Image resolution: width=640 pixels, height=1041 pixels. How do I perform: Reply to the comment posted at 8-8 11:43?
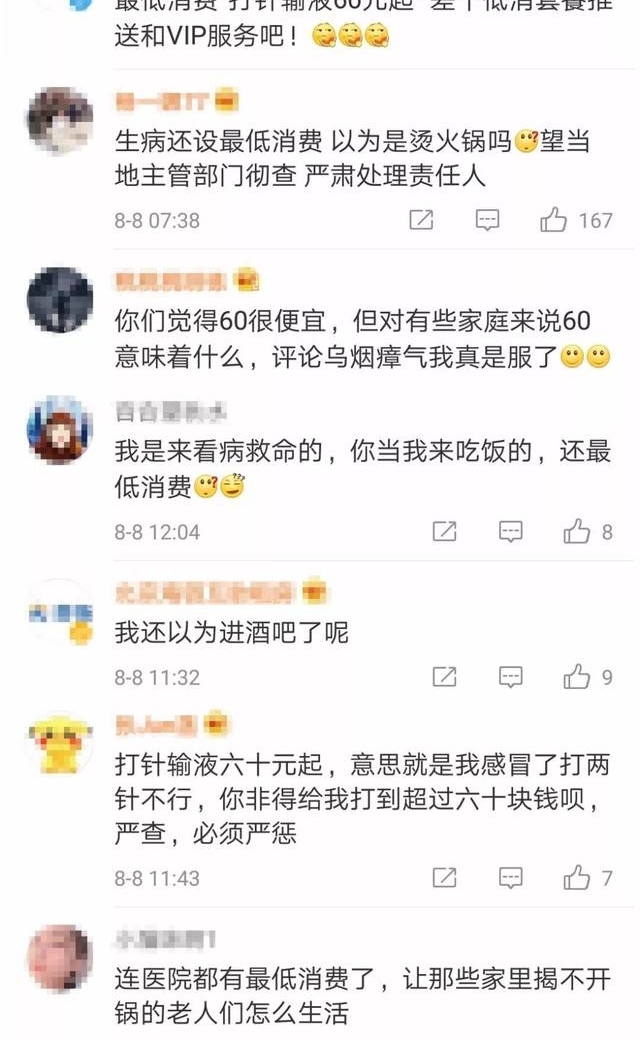point(511,878)
